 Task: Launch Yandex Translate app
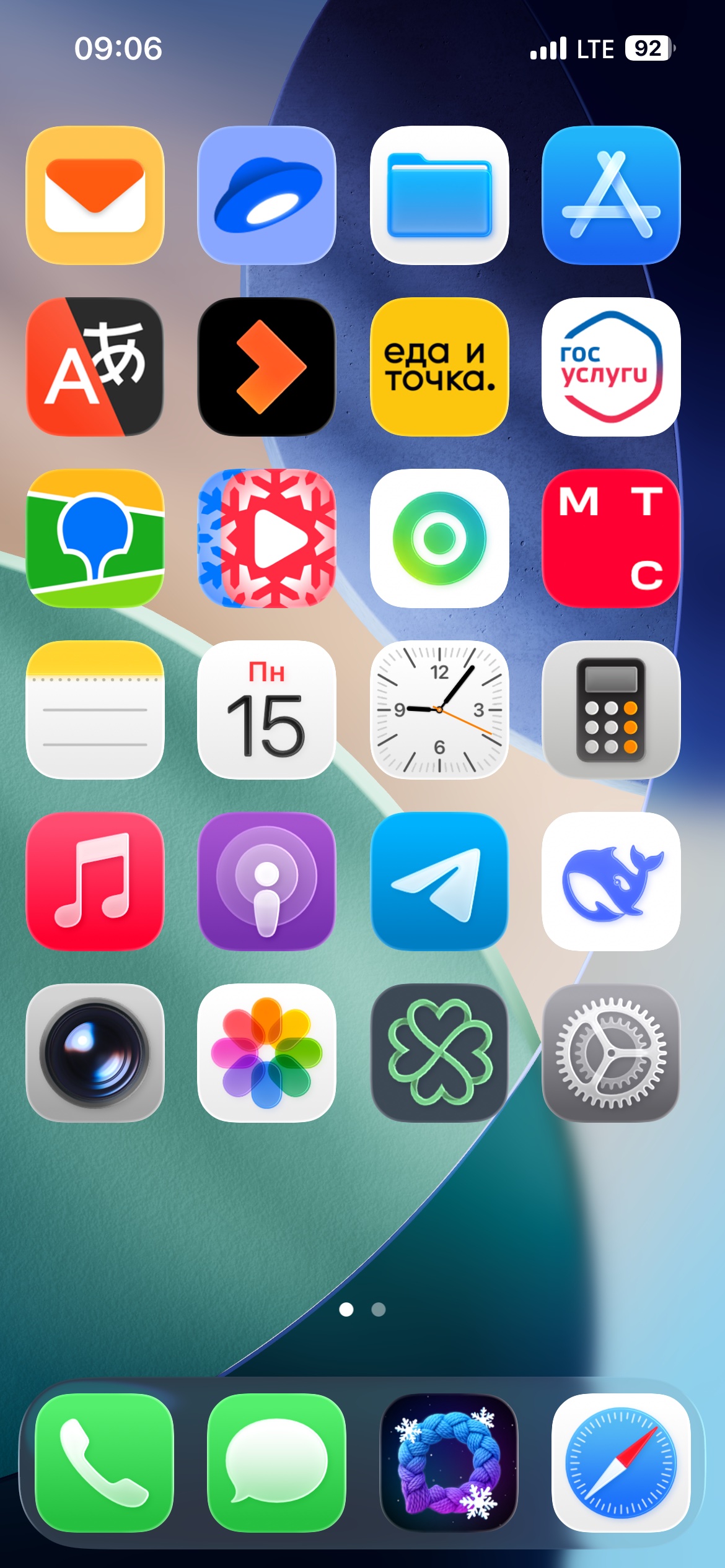[x=95, y=367]
